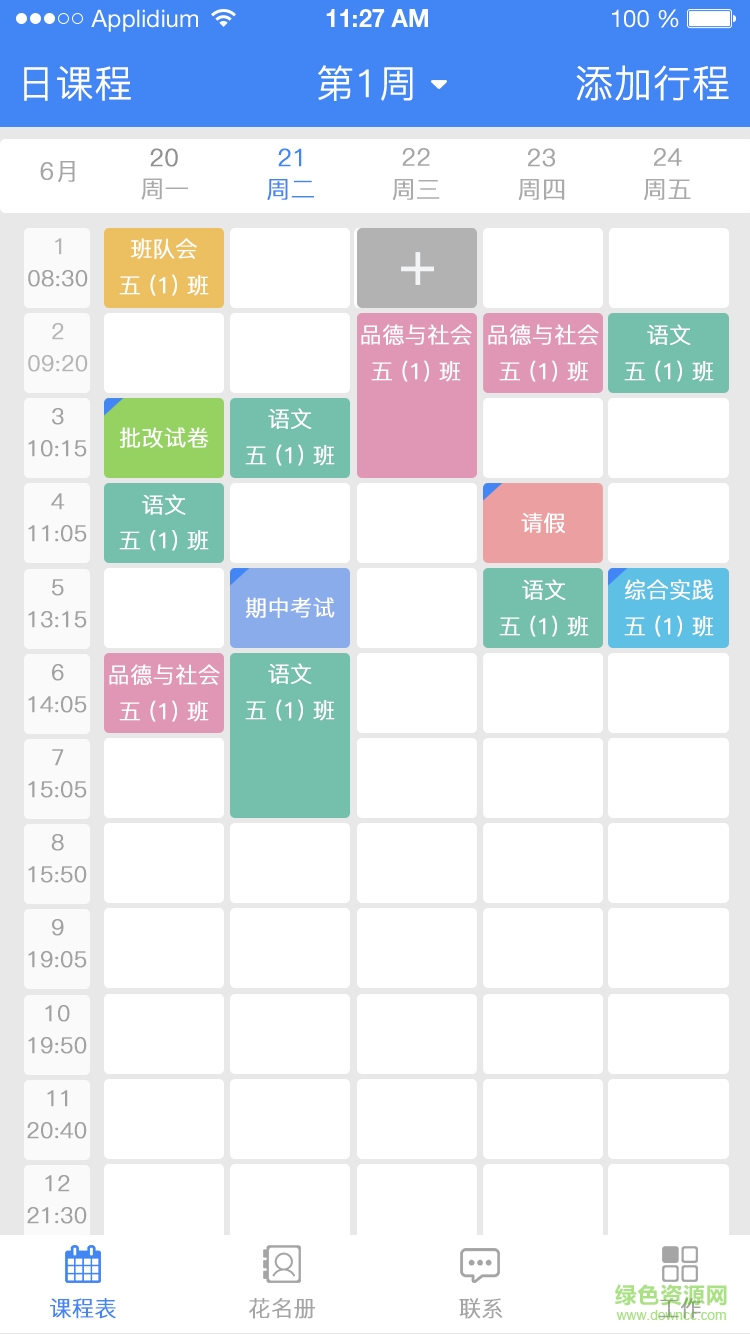This screenshot has width=750, height=1334.
Task: Open the 工作 grid icon
Action: [x=679, y=1264]
